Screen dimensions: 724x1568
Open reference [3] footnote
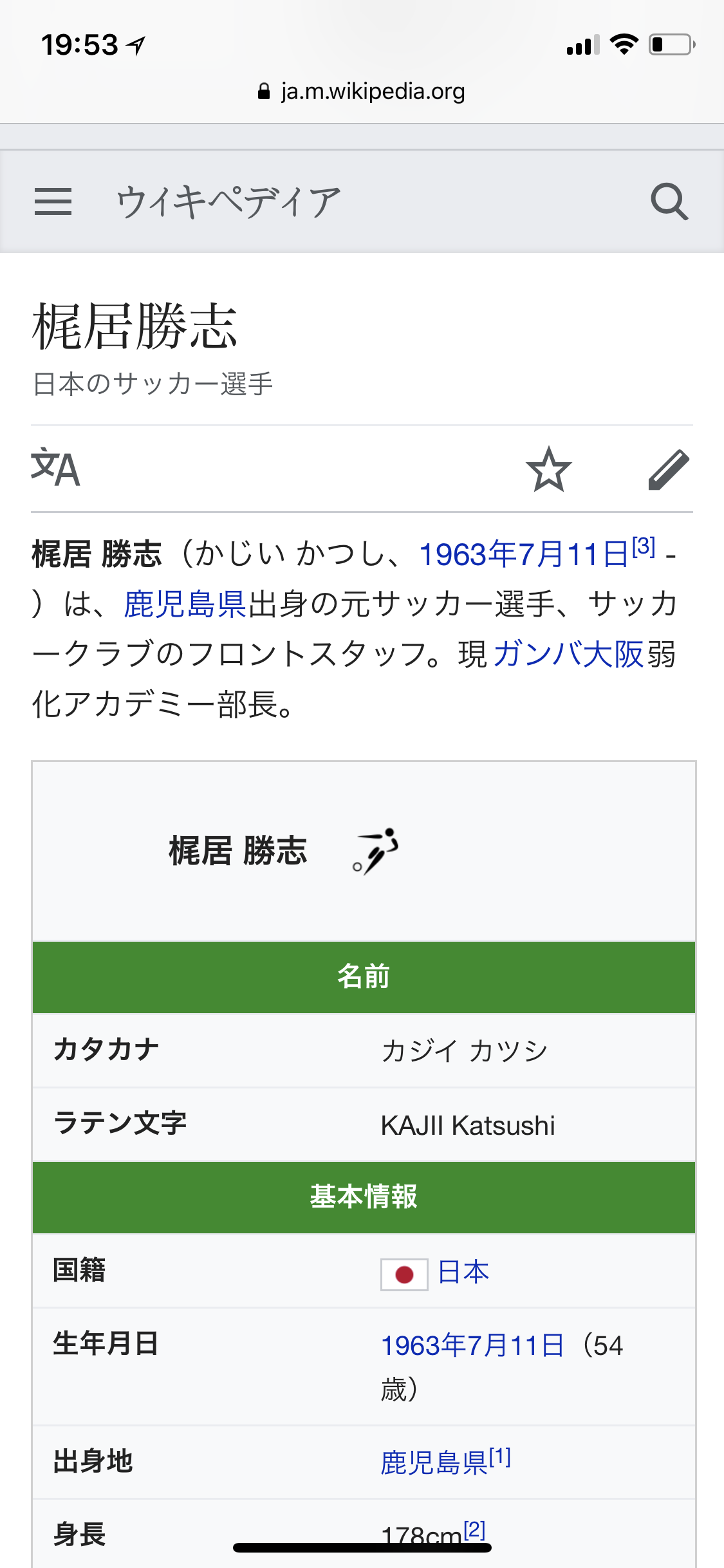coord(644,546)
